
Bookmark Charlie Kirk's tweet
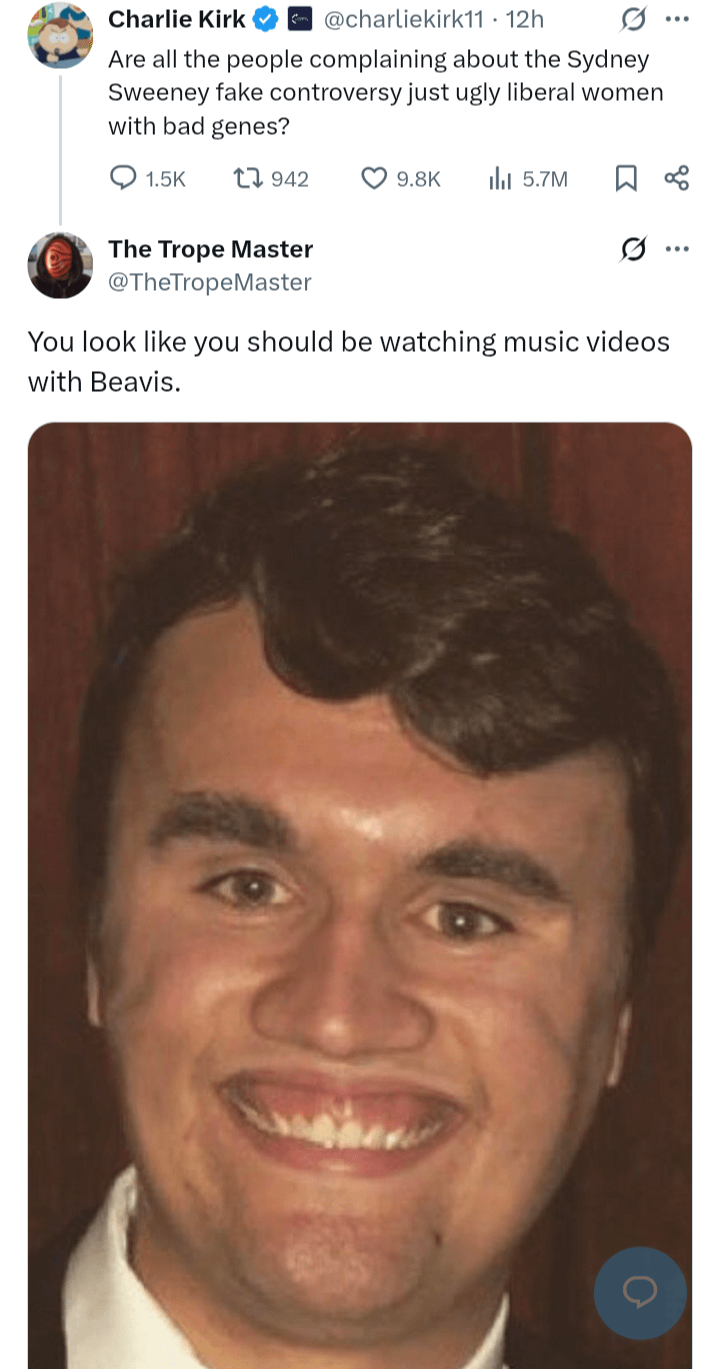tap(625, 179)
